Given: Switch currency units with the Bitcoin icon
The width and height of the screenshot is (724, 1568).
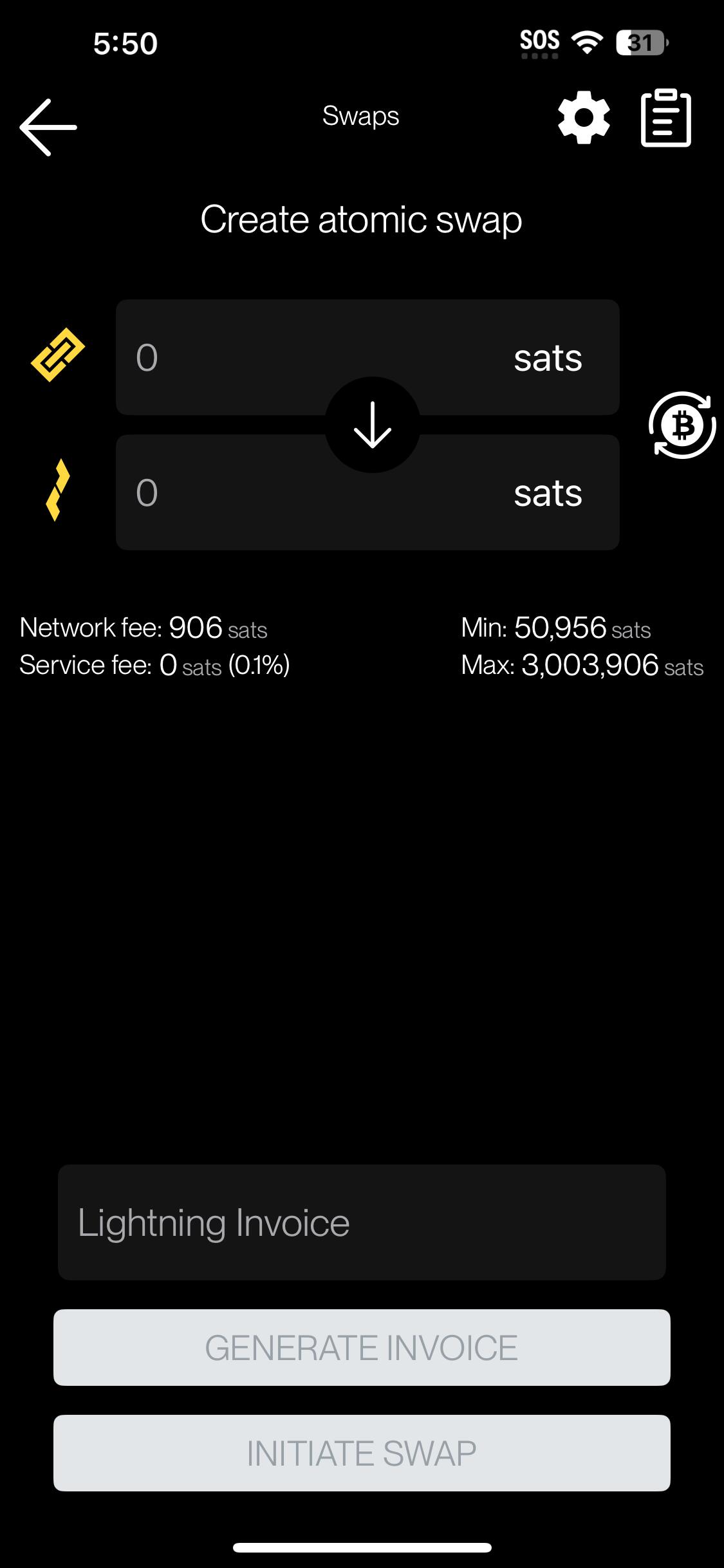Looking at the screenshot, I should [x=682, y=425].
